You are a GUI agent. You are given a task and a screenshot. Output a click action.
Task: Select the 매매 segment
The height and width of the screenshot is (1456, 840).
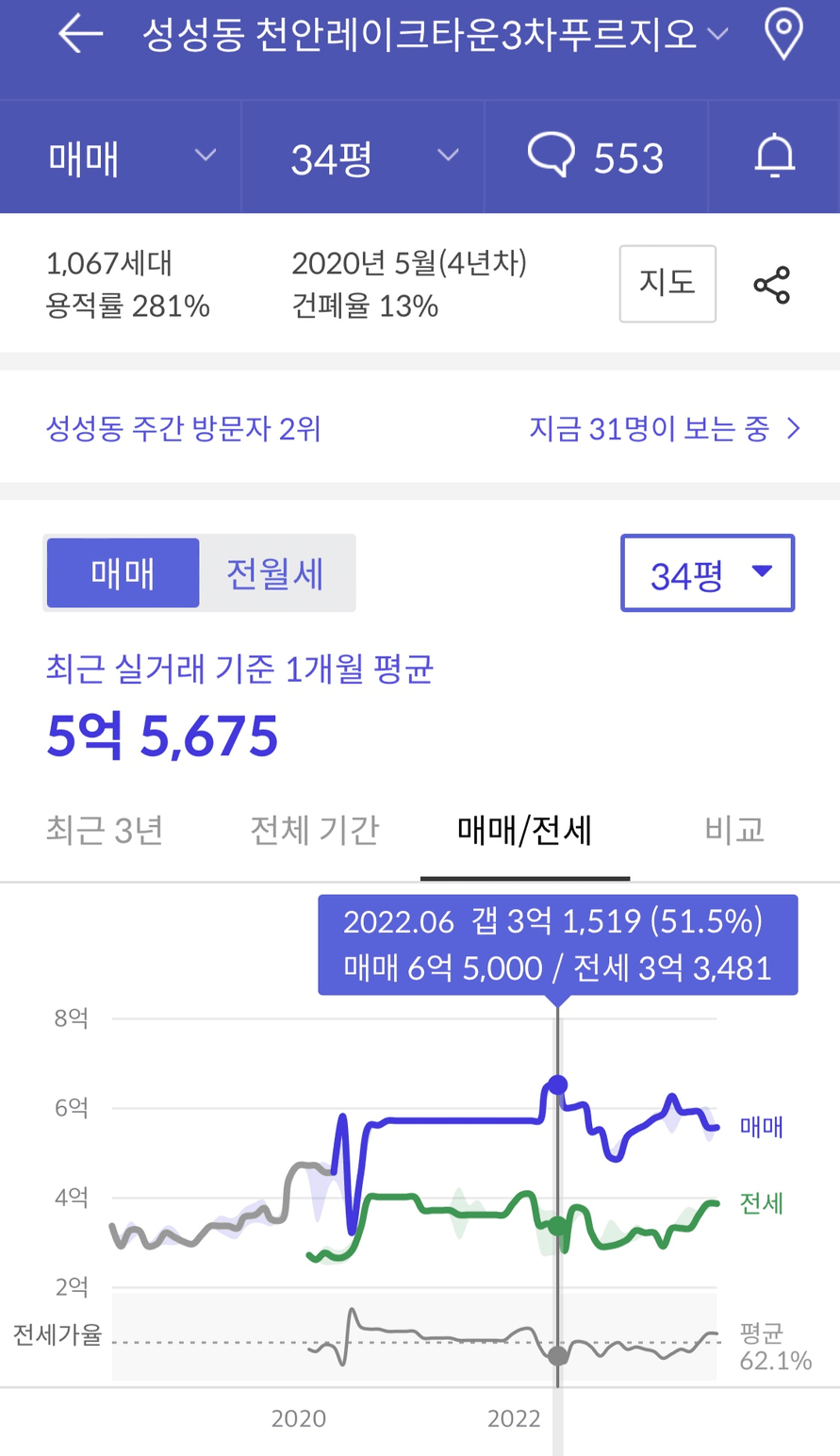[x=123, y=573]
